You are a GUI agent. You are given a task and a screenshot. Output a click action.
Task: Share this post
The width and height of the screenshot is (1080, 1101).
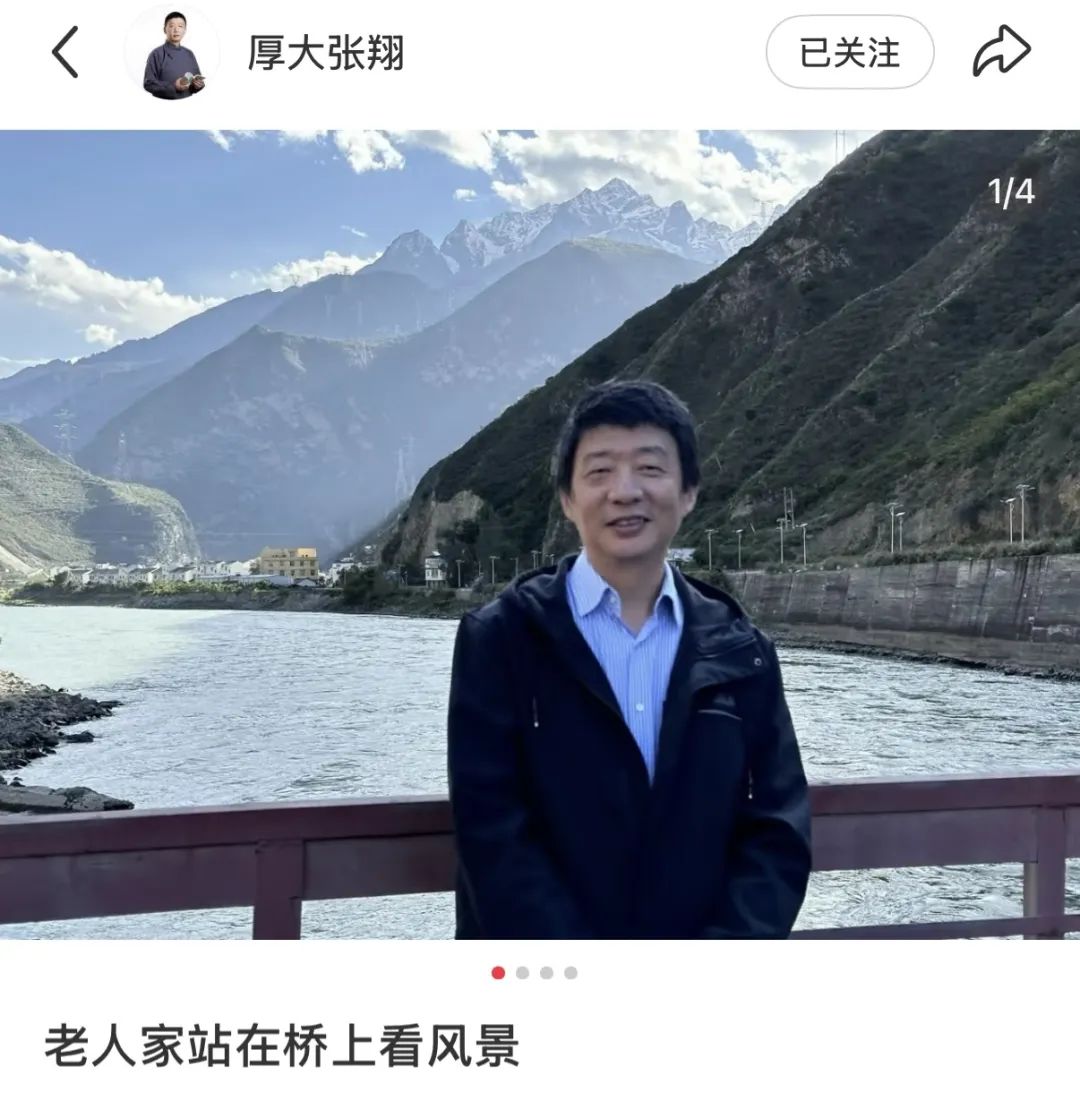click(1001, 51)
